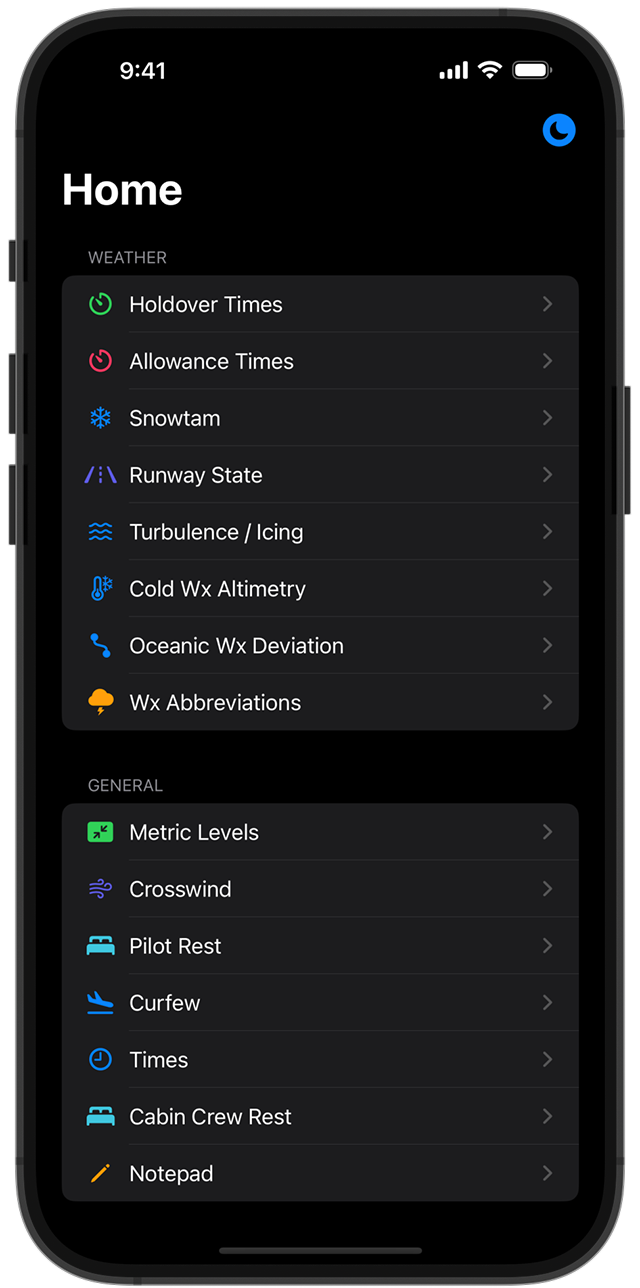Open the Times row
Screen dimensions: 640x1288
pyautogui.click(x=320, y=1060)
